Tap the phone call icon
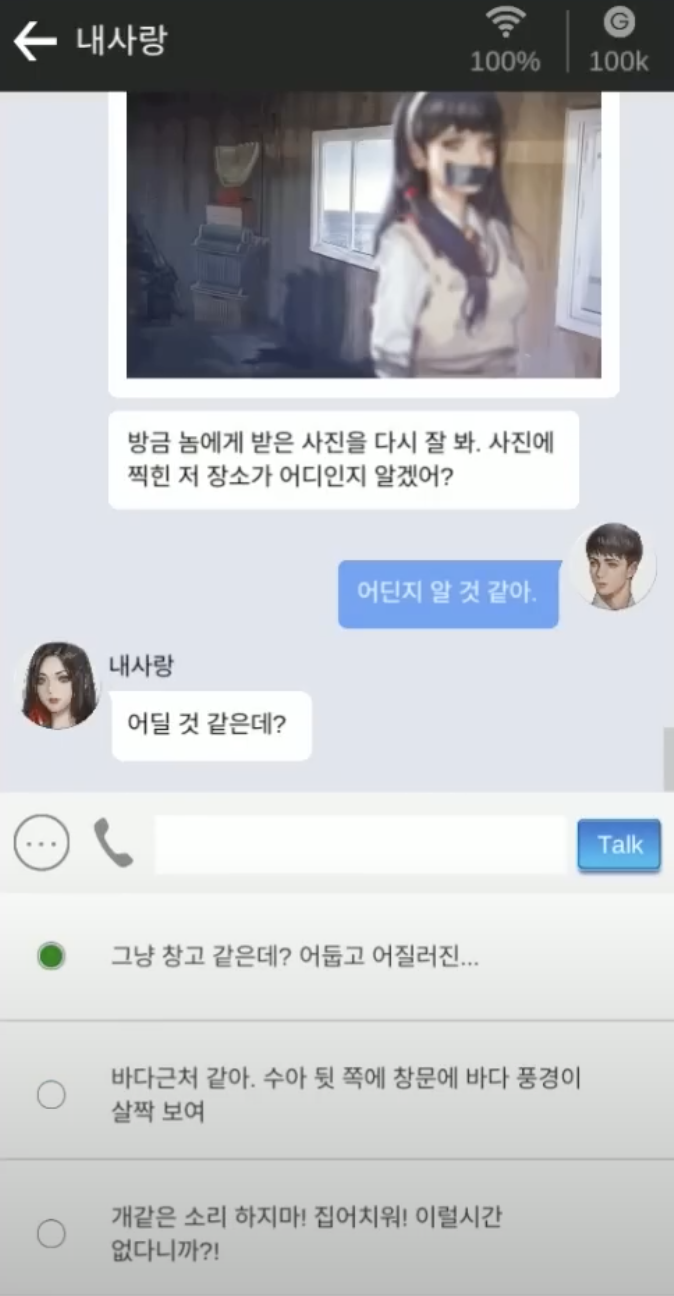This screenshot has width=674, height=1296. [x=113, y=843]
